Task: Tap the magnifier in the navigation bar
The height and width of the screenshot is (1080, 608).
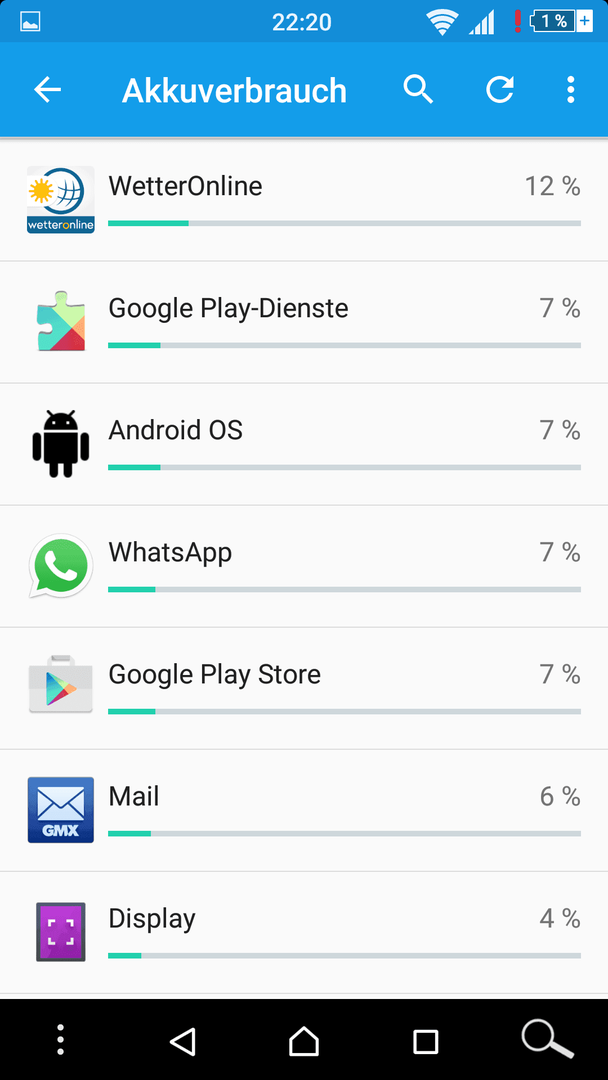Action: (547, 1039)
